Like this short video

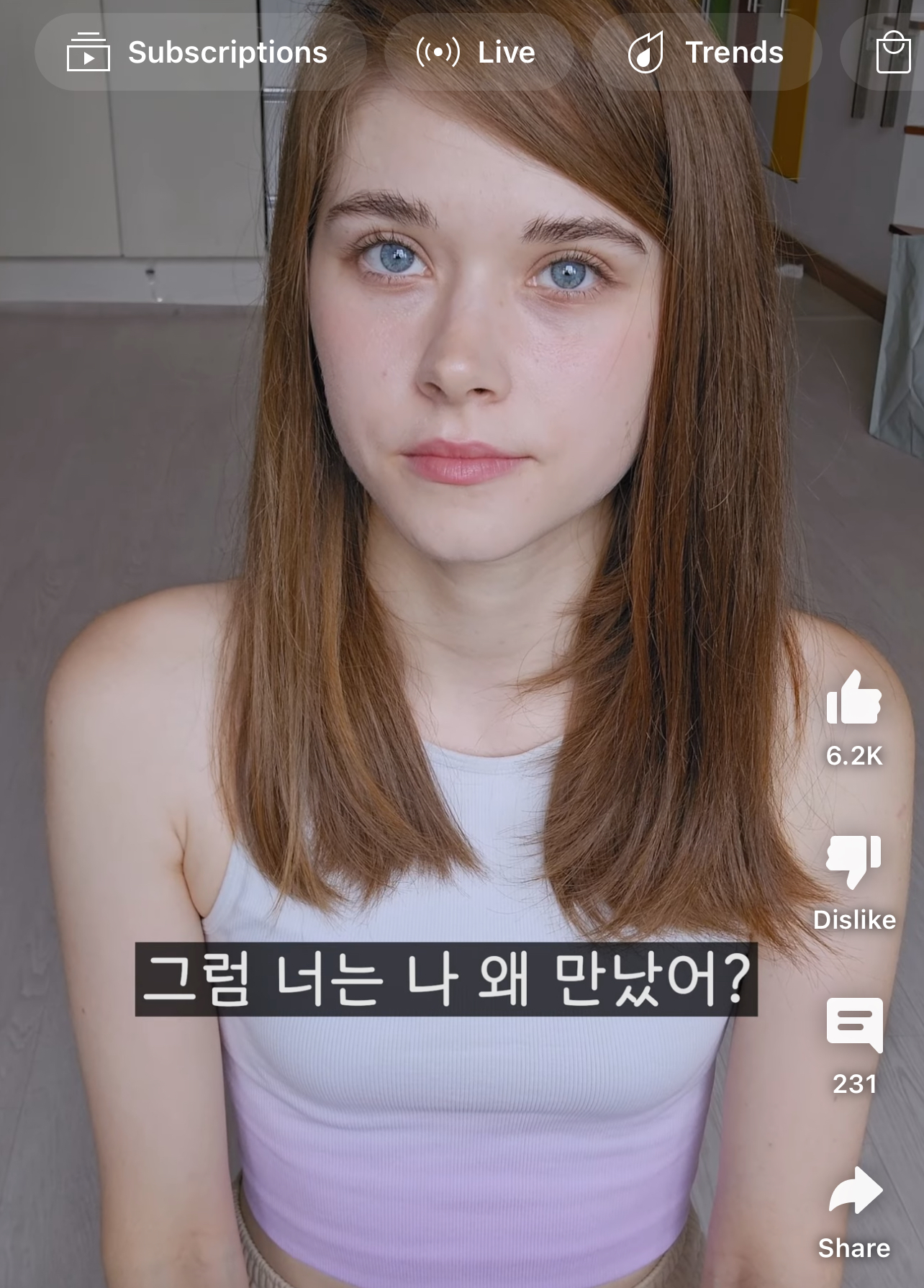pyautogui.click(x=853, y=698)
